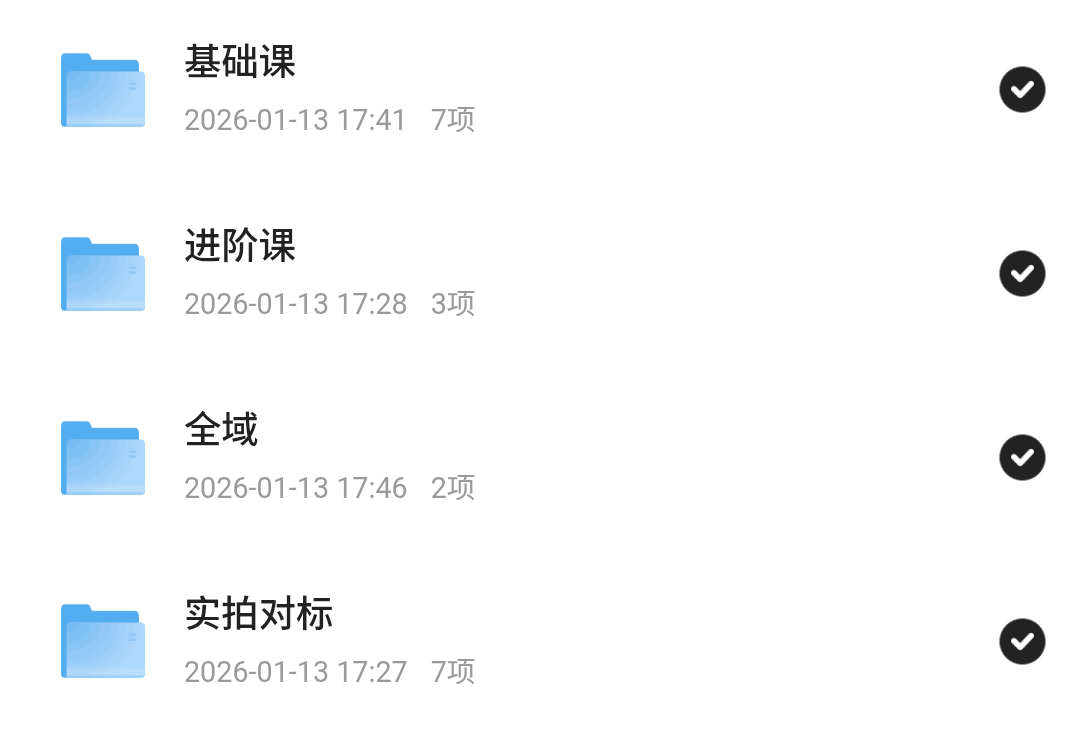Viewport: 1080px width, 743px height.
Task: Uncheck the 基础课 folder checkbox
Action: click(x=1022, y=90)
